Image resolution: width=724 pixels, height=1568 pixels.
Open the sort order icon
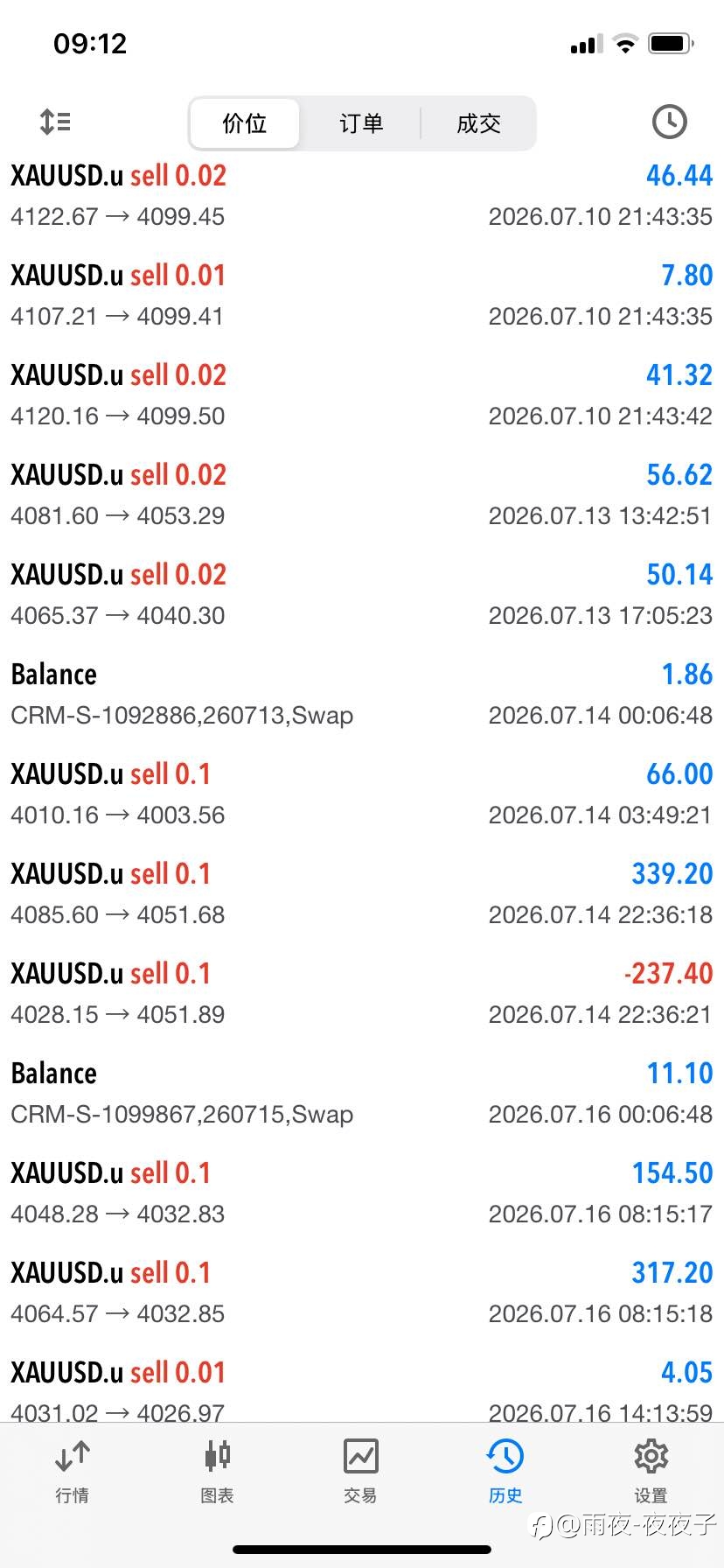[x=55, y=122]
